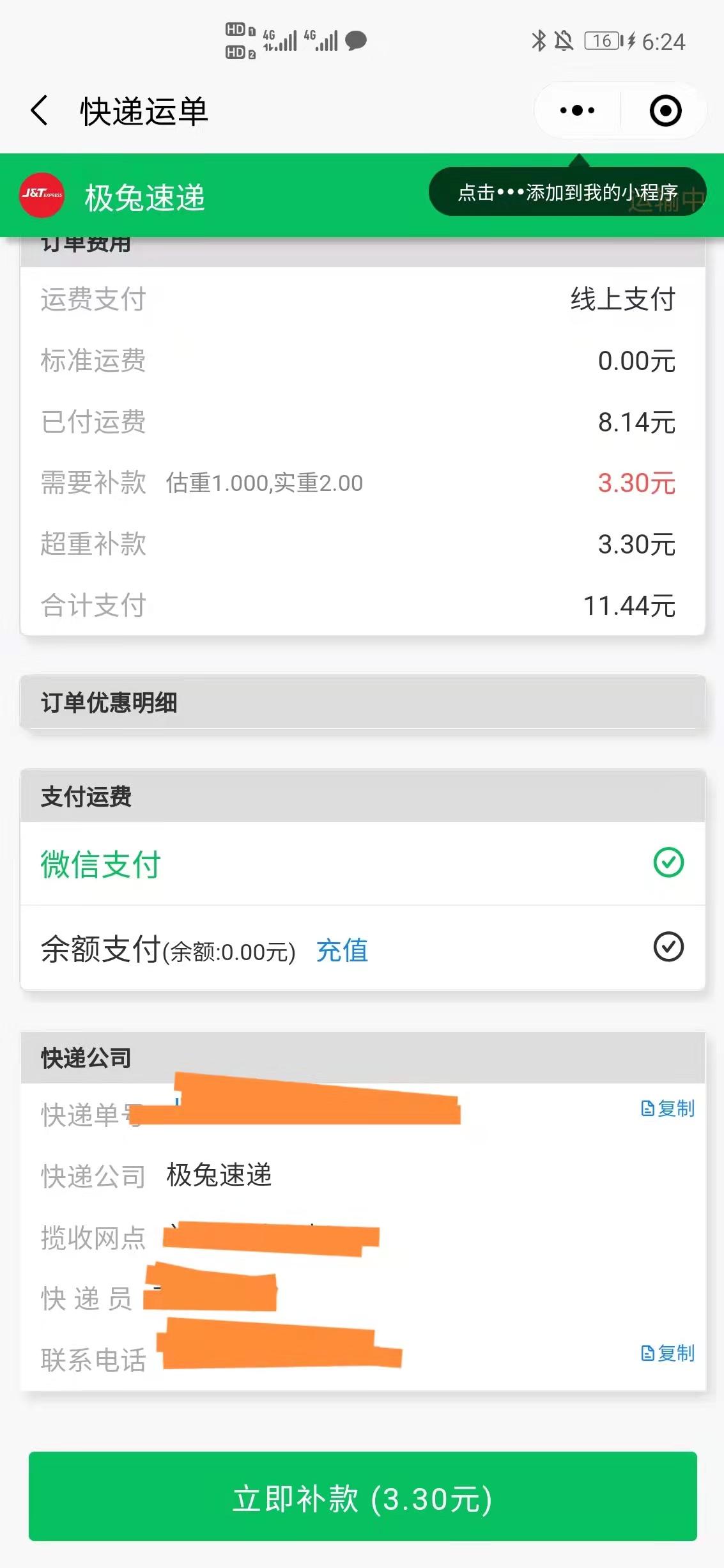Tap the message bubble icon in status bar
The image size is (724, 1568).
pos(356,40)
